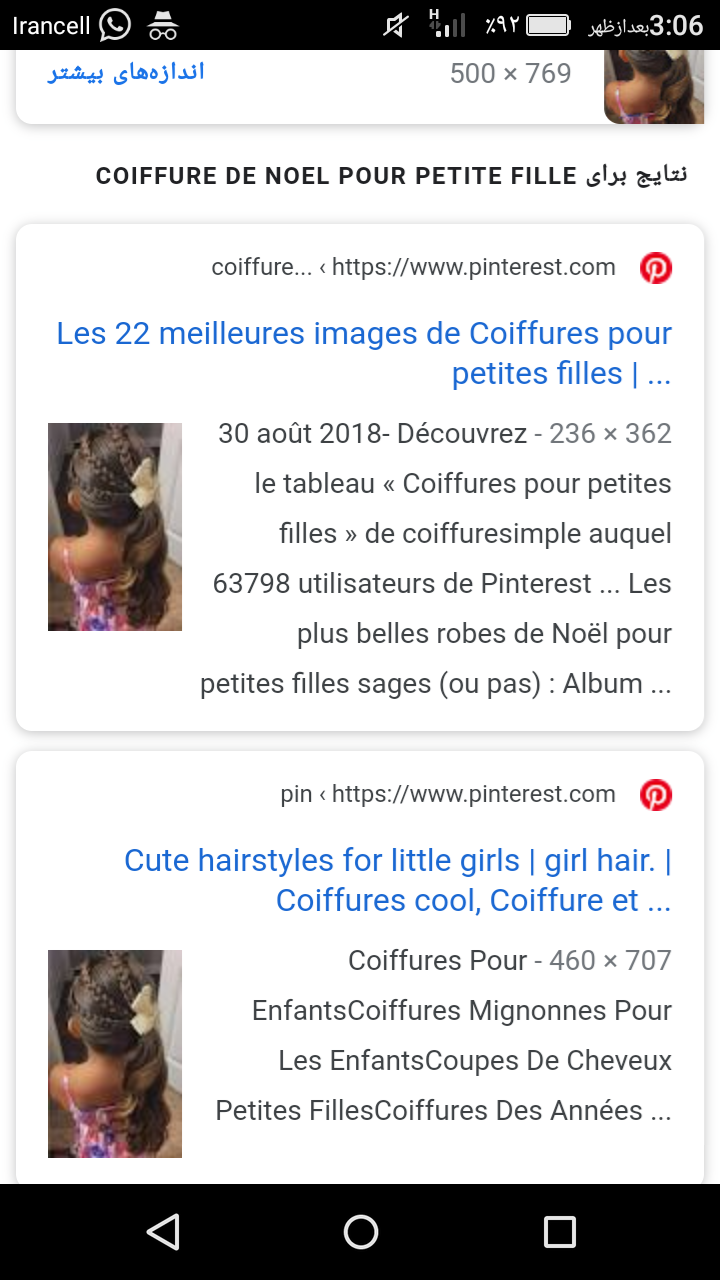Go to the home screen
Image resolution: width=720 pixels, height=1280 pixels.
click(x=360, y=1232)
